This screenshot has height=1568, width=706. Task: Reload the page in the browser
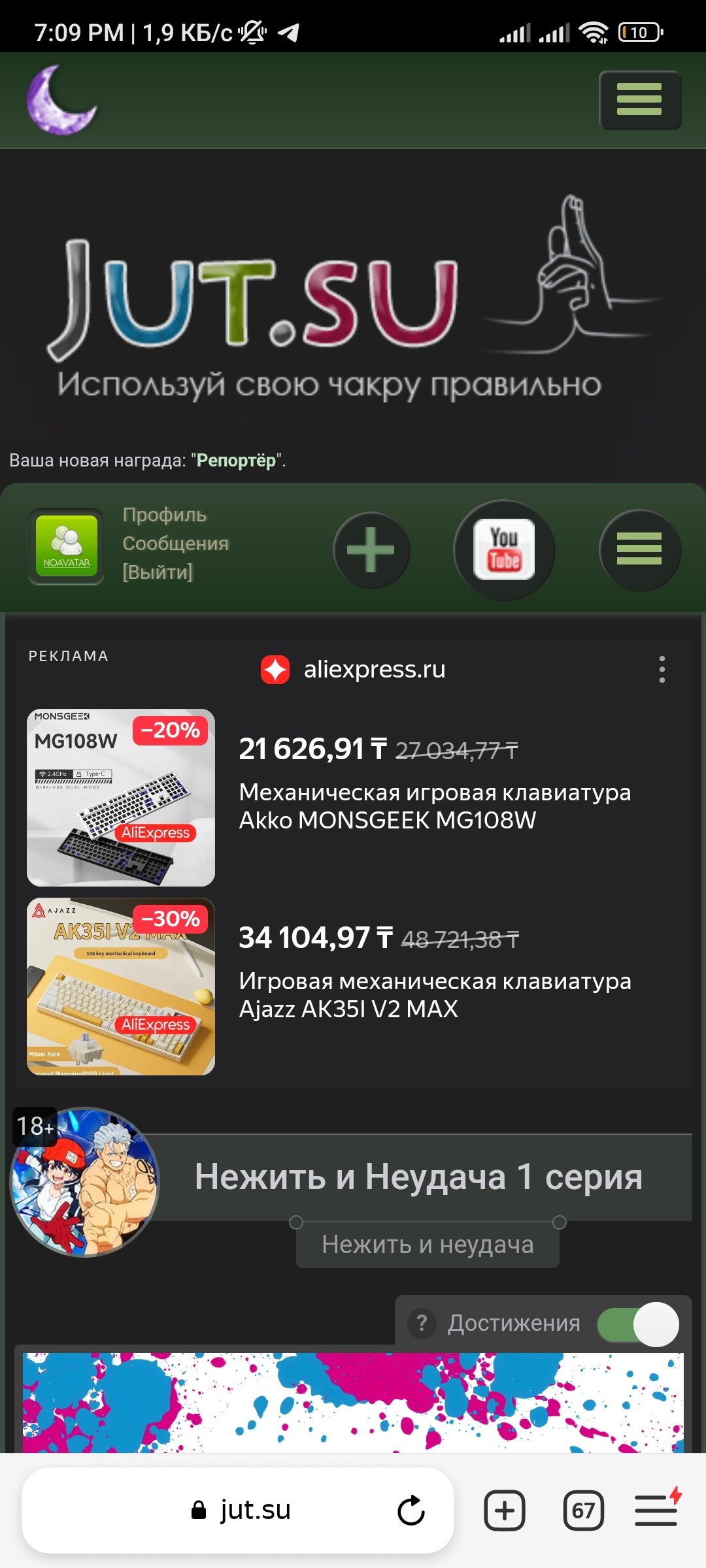point(411,1510)
